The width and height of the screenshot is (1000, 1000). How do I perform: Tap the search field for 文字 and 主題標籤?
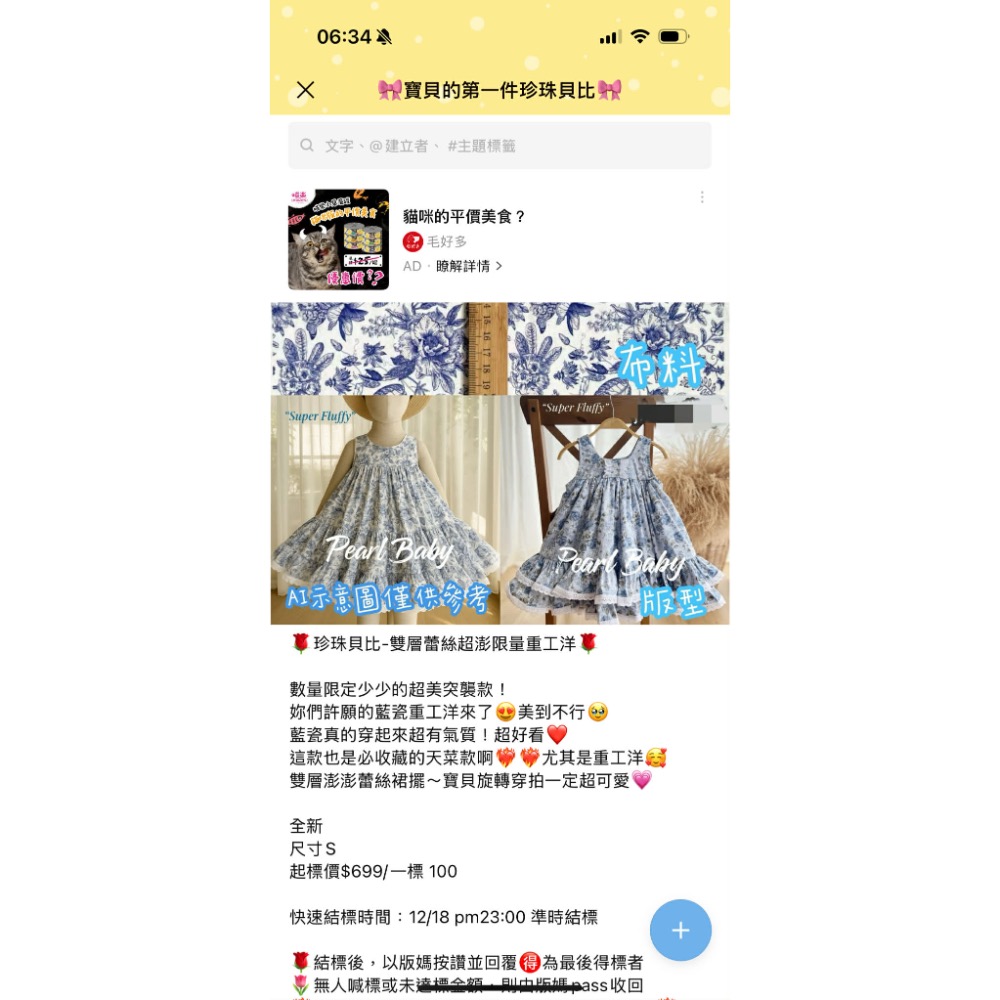pos(500,146)
